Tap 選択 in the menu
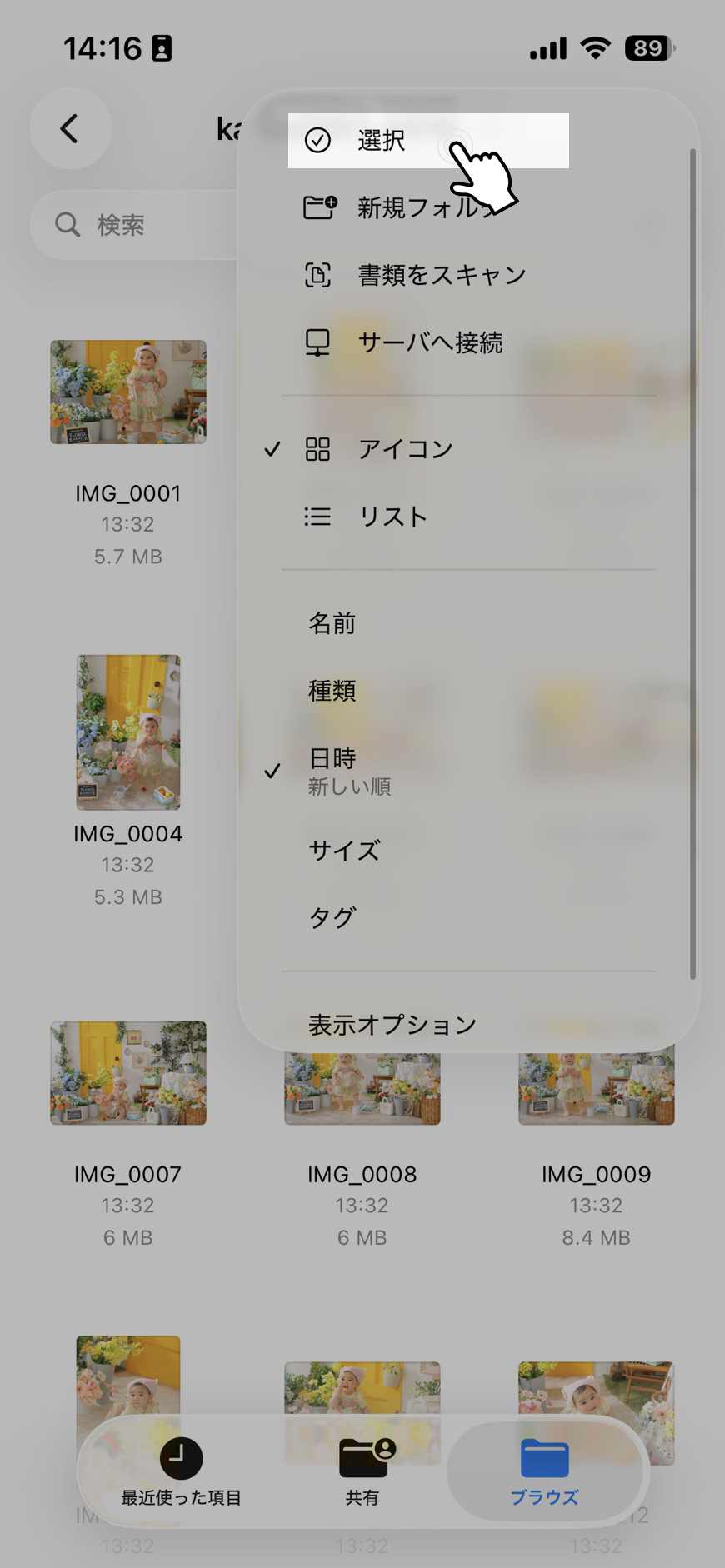The width and height of the screenshot is (725, 1568). pyautogui.click(x=382, y=141)
